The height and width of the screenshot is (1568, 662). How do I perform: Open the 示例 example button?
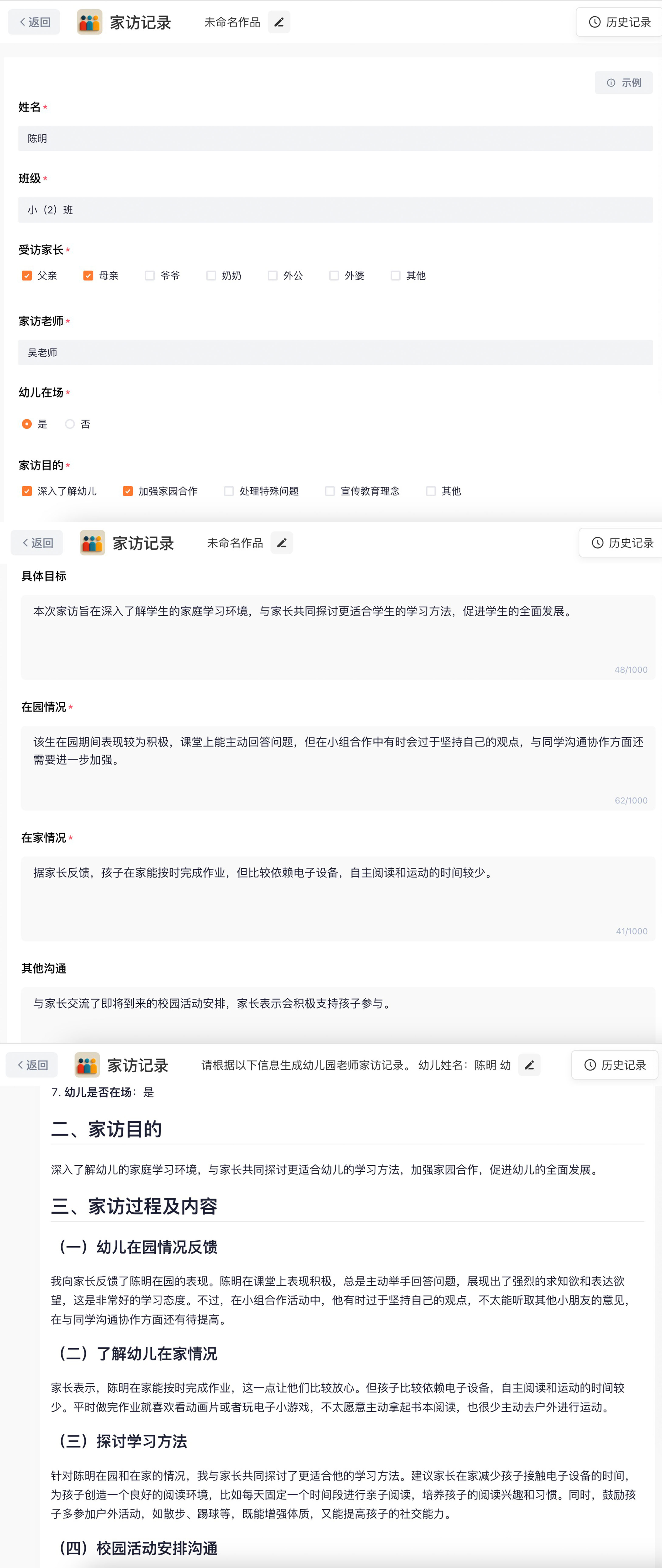click(624, 83)
